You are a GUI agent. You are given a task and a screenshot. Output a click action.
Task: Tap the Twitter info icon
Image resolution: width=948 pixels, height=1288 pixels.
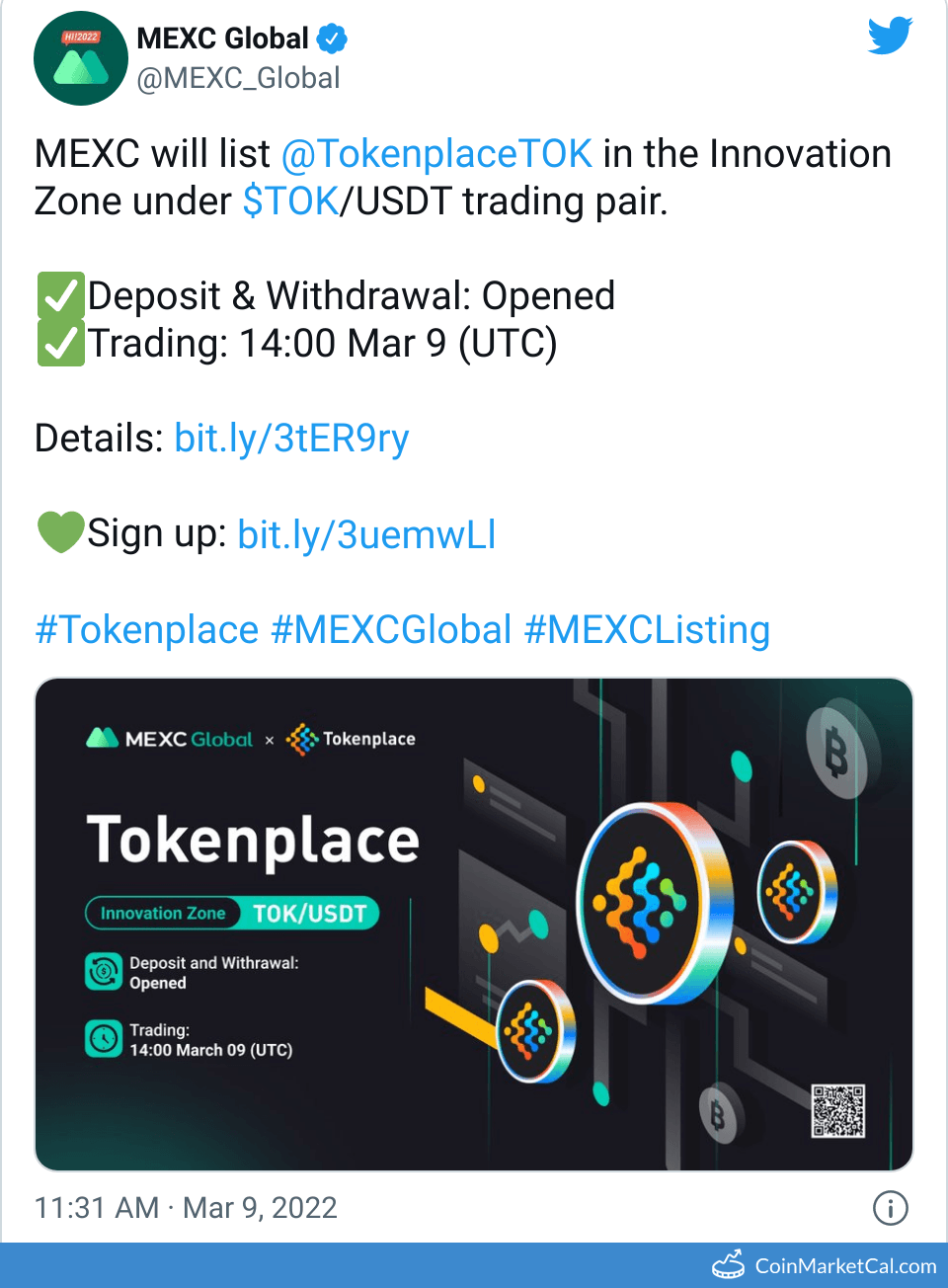pos(890,1207)
